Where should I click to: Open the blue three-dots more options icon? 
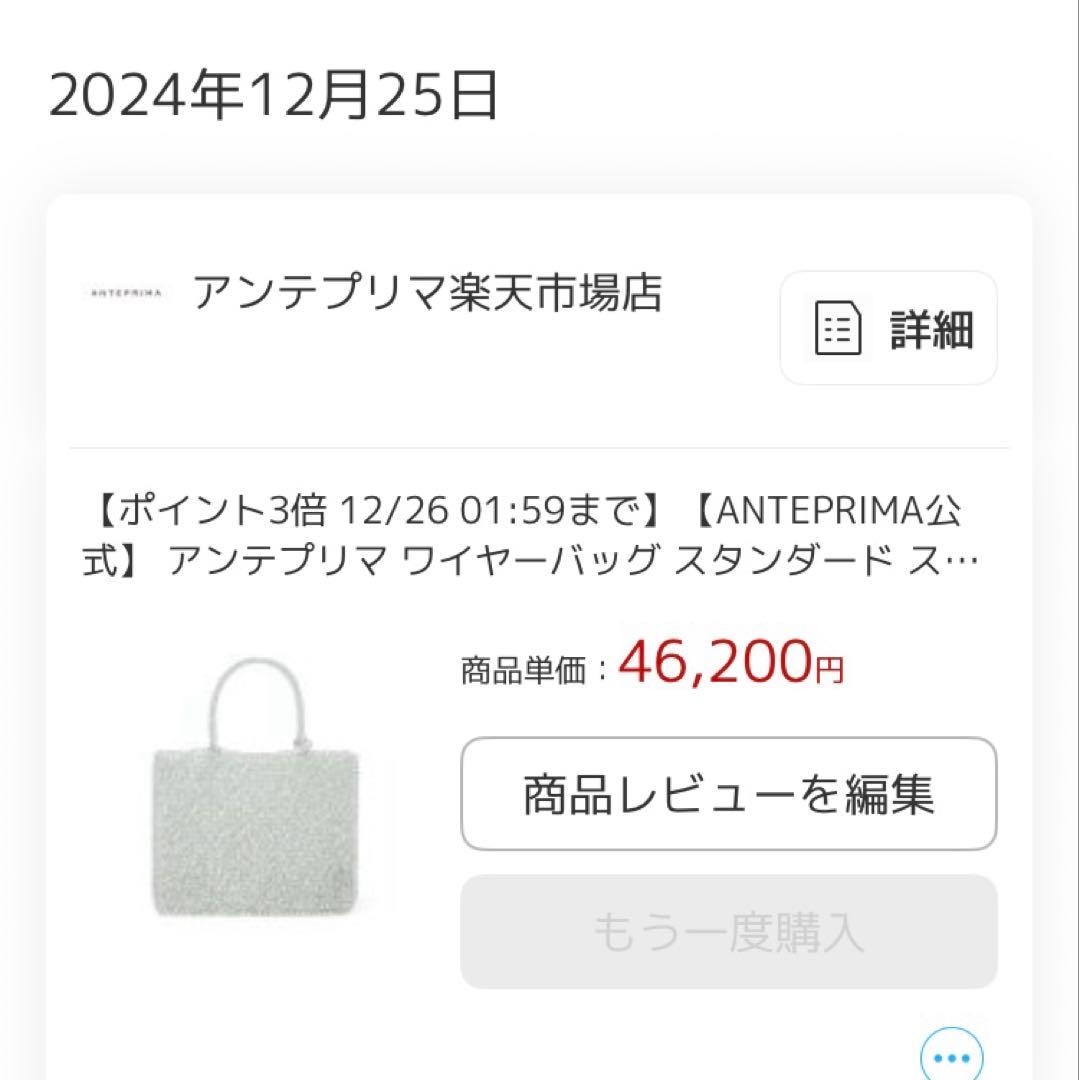coord(952,1056)
